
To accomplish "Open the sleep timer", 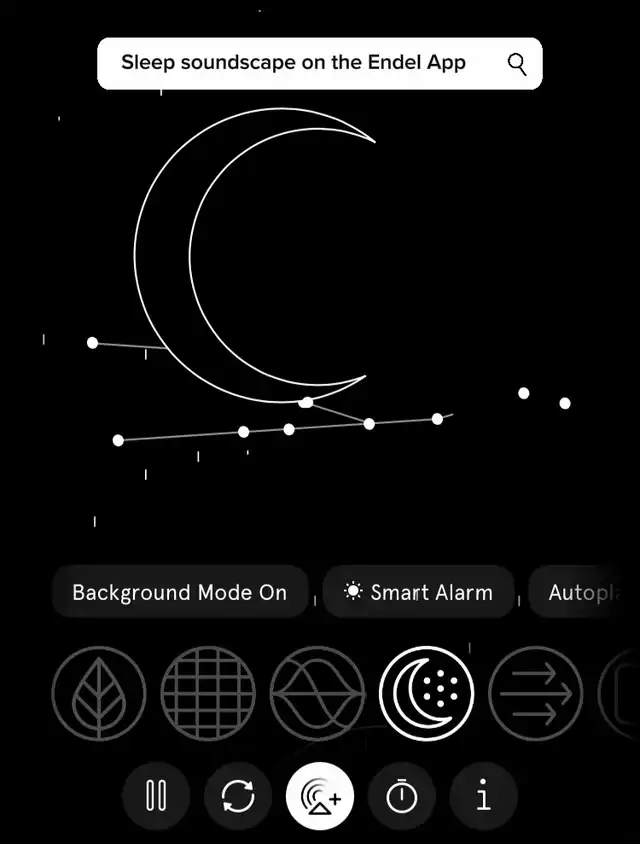I will 402,797.
